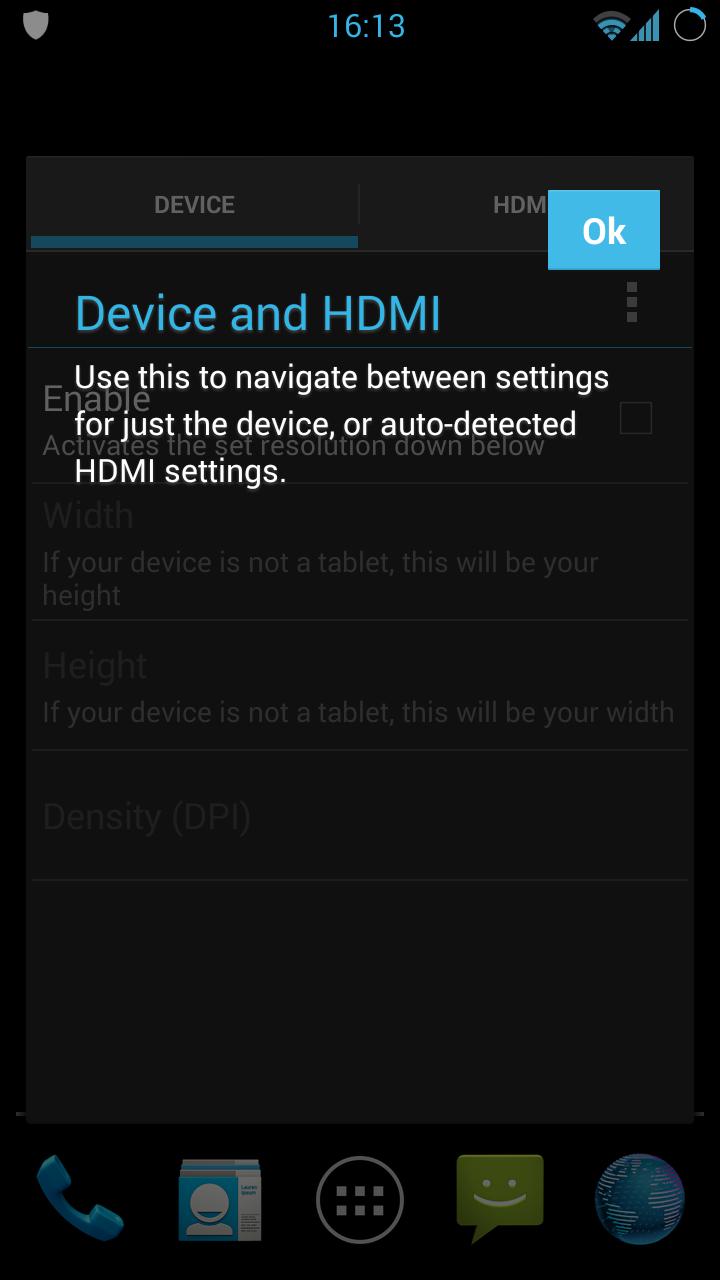The width and height of the screenshot is (720, 1280).
Task: Open the app drawer
Action: (360, 1199)
